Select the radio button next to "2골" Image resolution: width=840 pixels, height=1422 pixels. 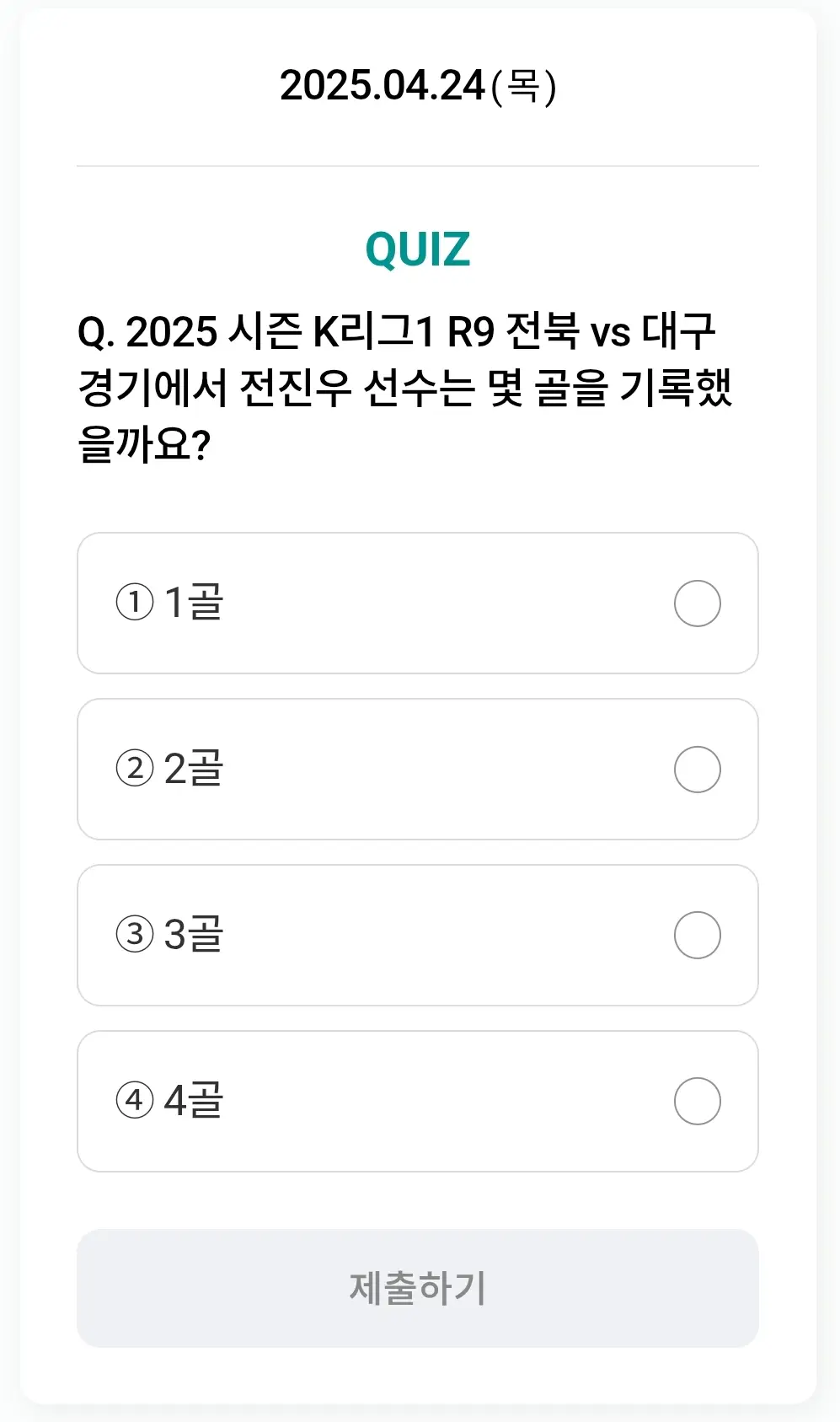(x=698, y=768)
